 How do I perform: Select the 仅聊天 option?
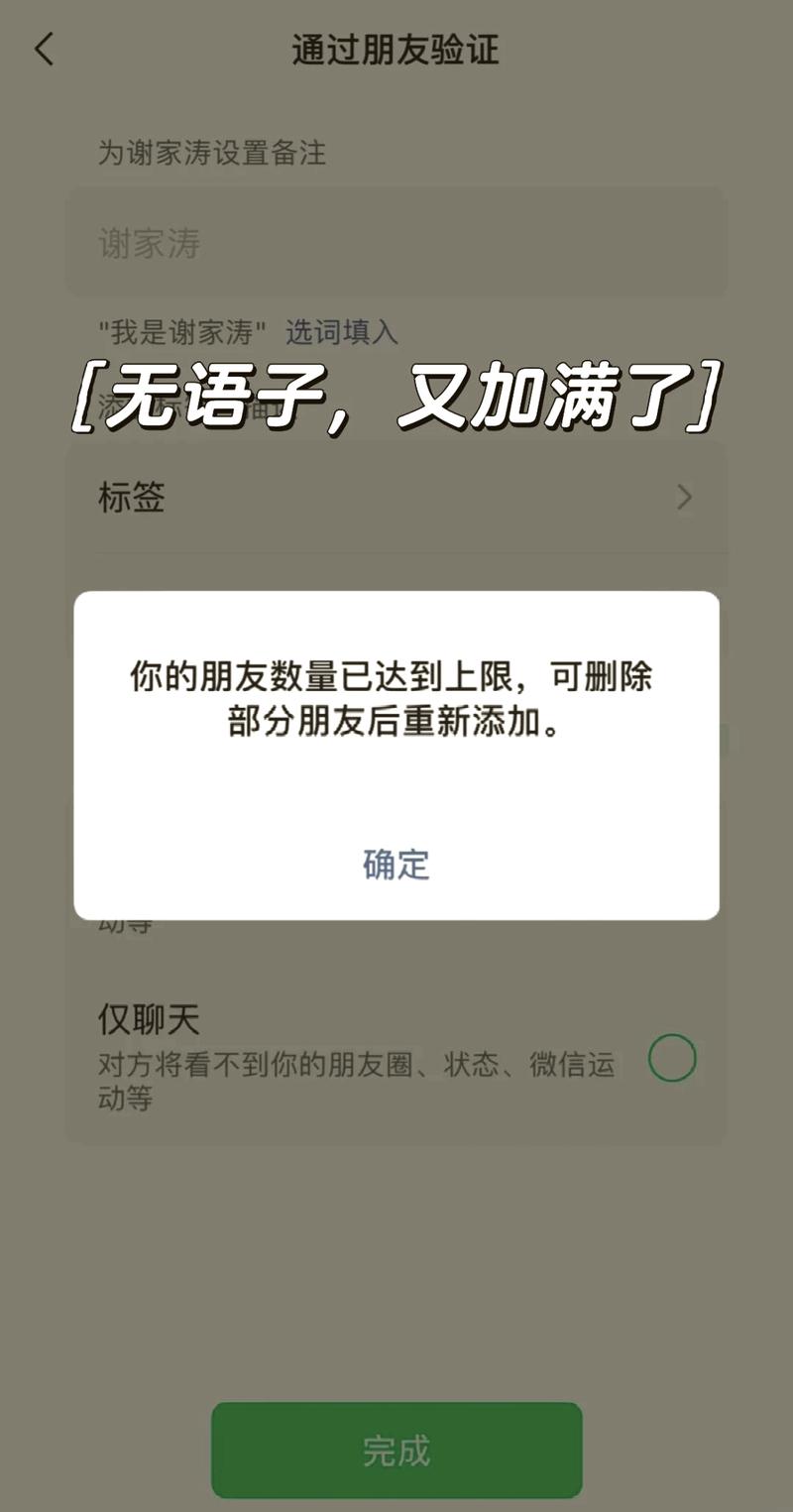click(x=671, y=1057)
